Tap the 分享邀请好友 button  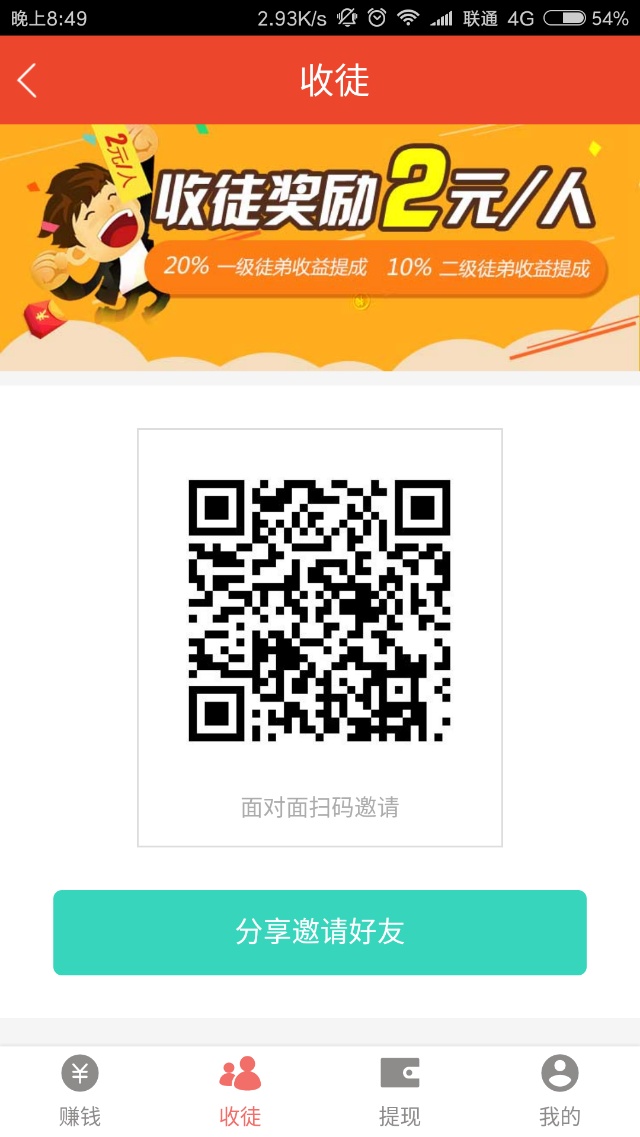320,932
